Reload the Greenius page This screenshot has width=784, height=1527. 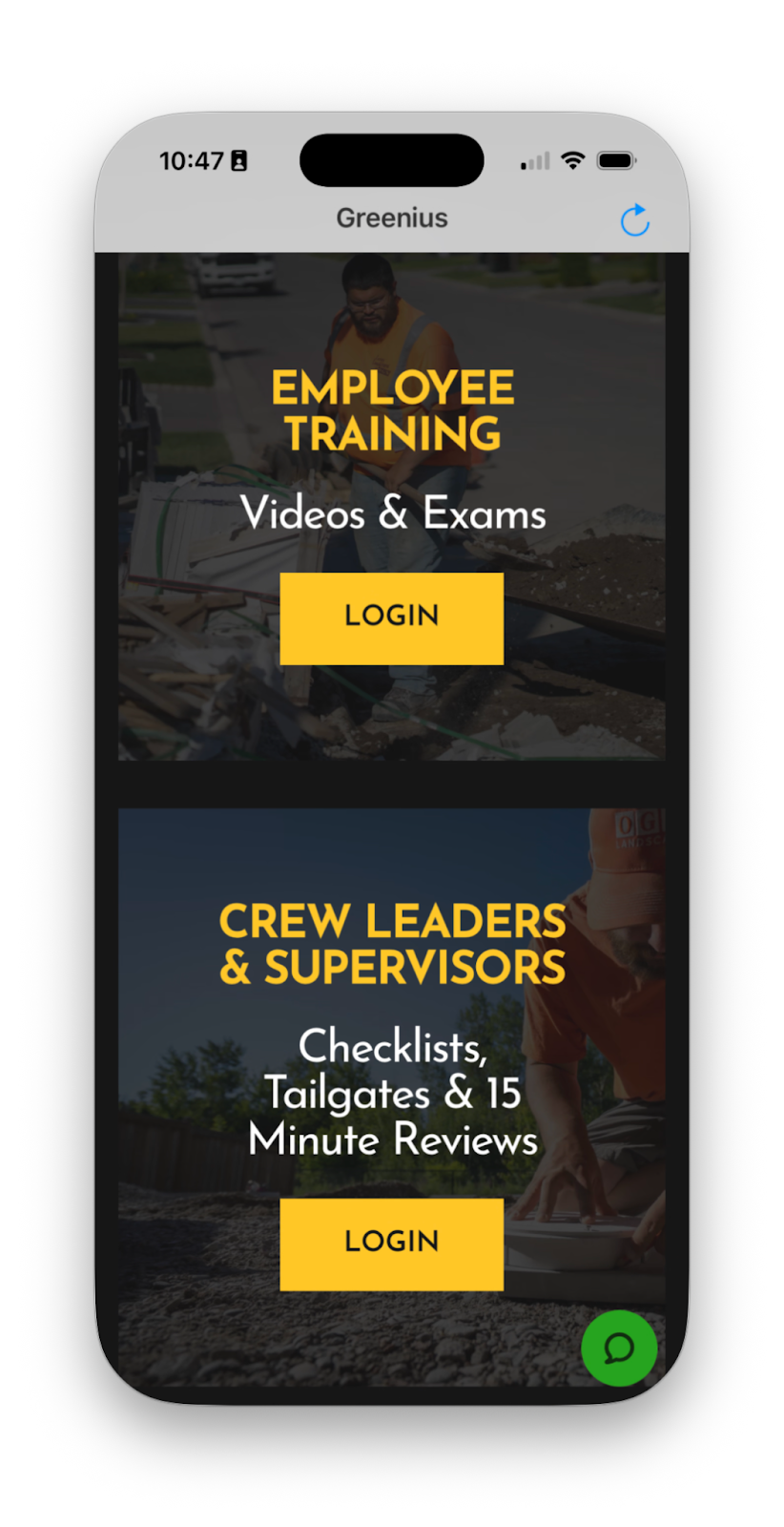point(634,220)
